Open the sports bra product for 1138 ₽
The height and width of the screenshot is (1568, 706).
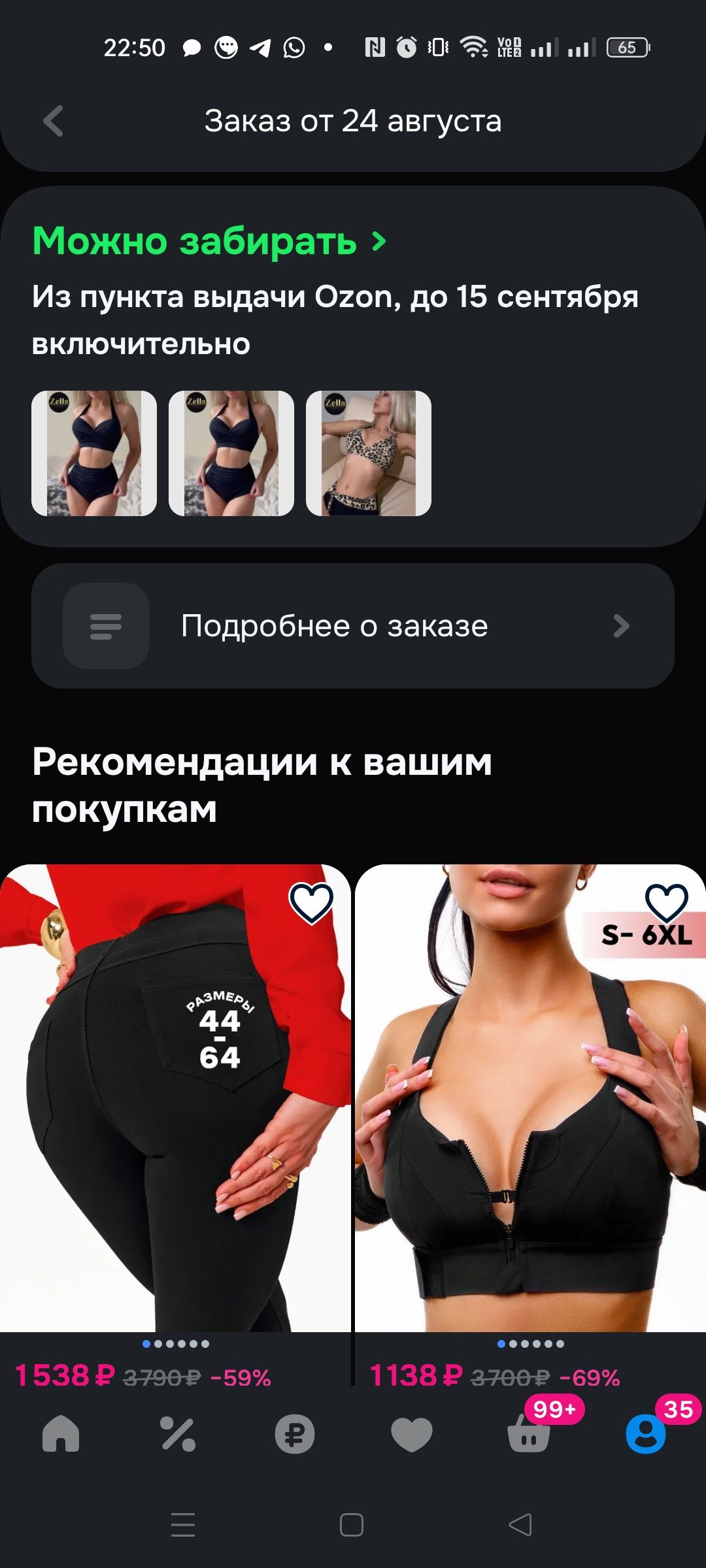coord(529,1098)
